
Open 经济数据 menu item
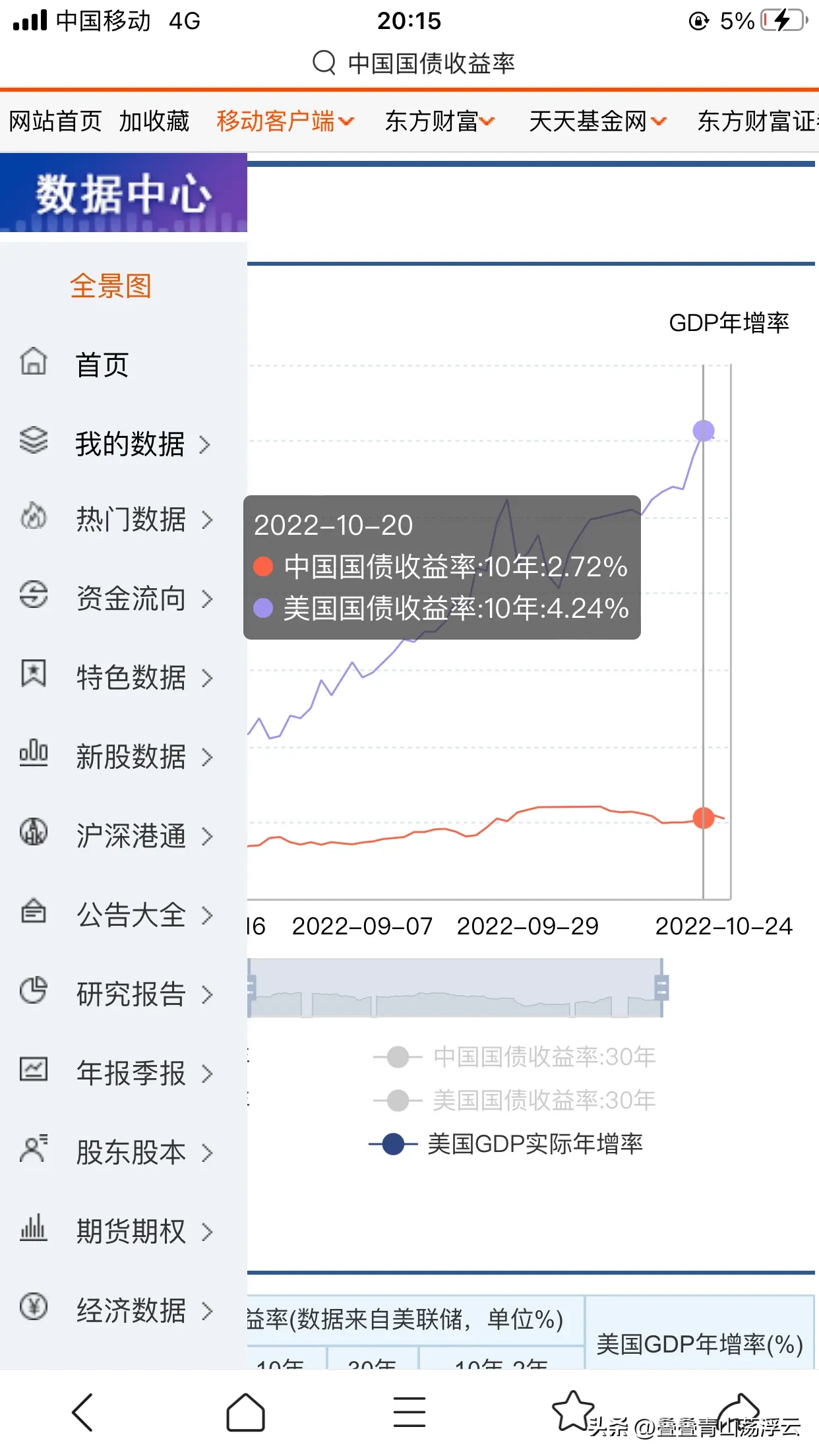(x=131, y=1310)
